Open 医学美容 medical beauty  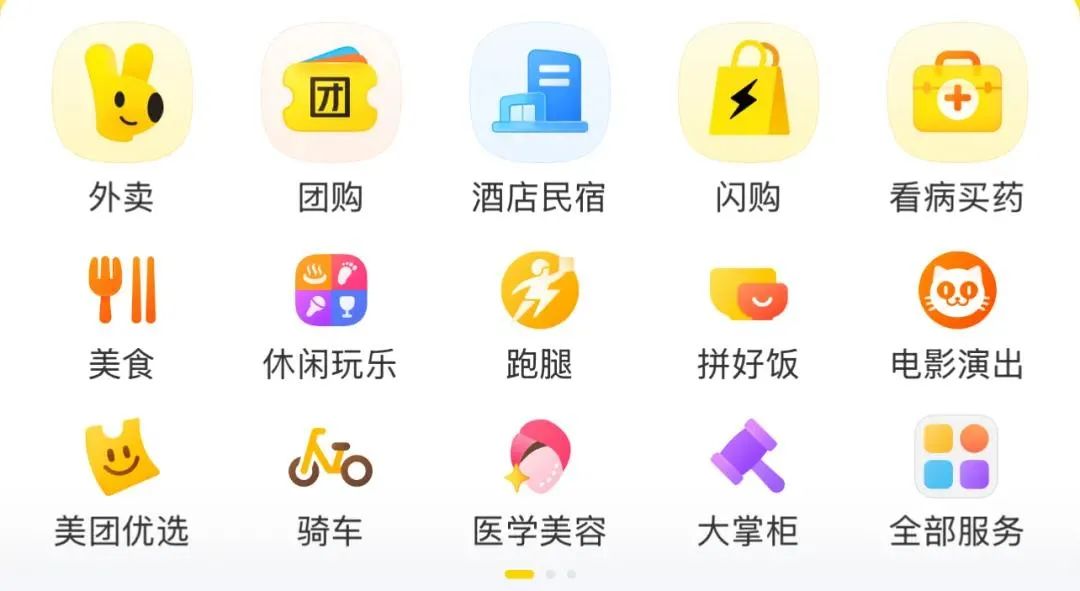539,457
